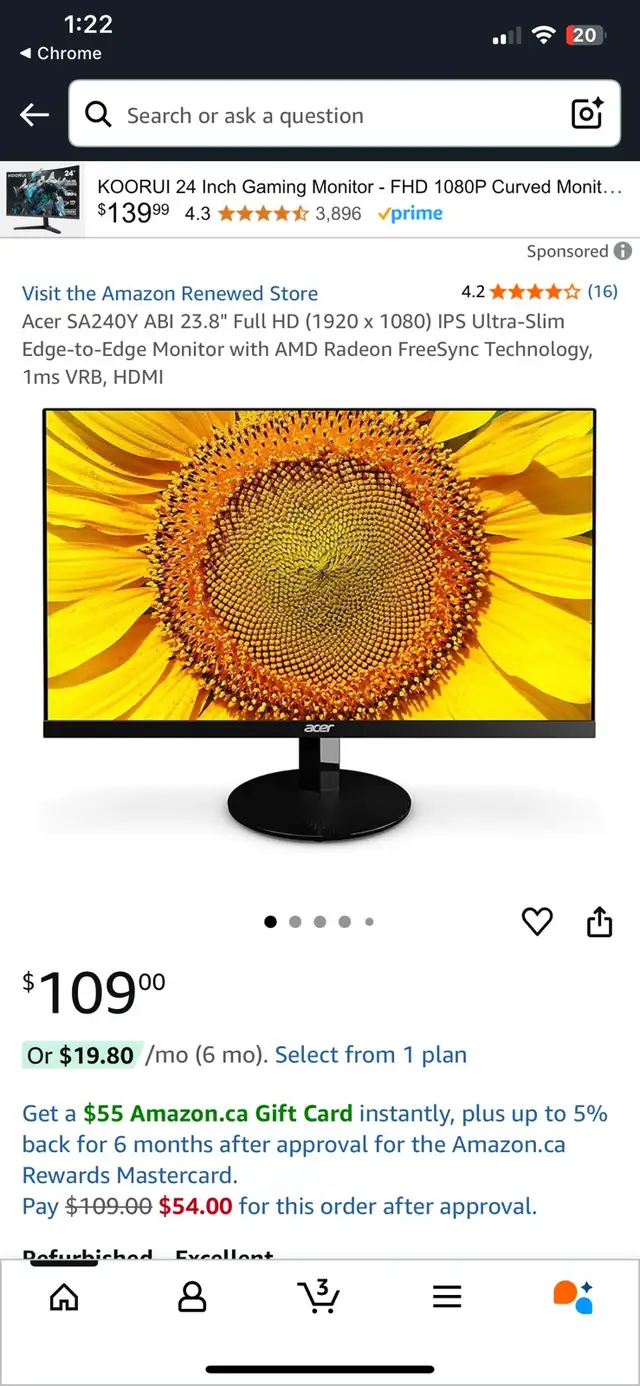
Task: Tap Select from 1 plan link
Action: [371, 1055]
